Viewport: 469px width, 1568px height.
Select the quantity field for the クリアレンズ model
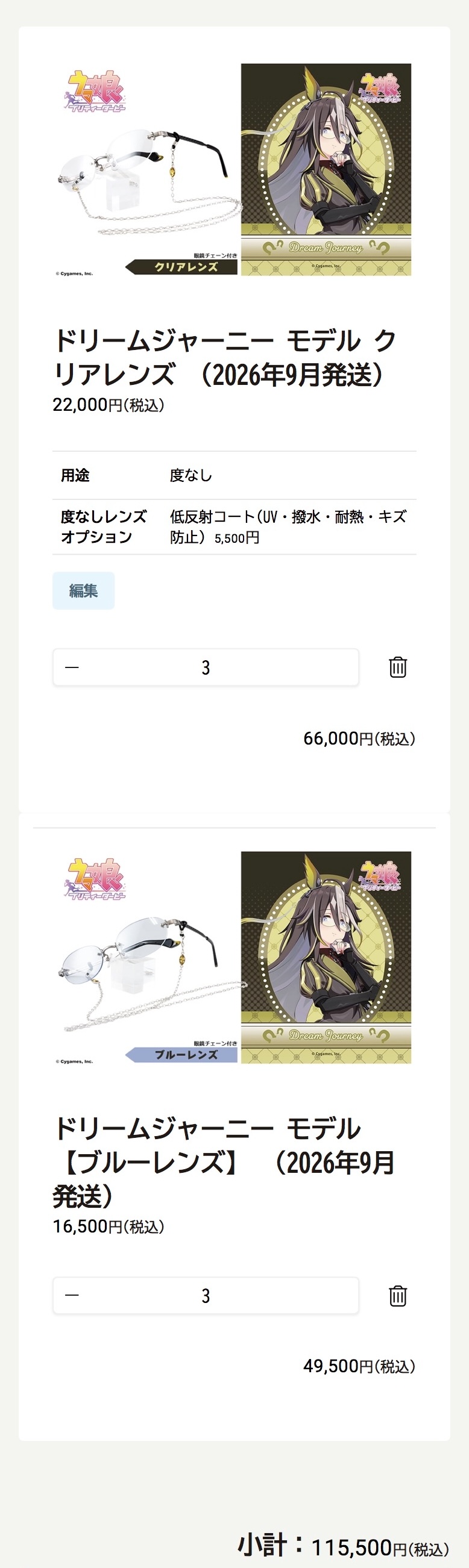pos(206,667)
